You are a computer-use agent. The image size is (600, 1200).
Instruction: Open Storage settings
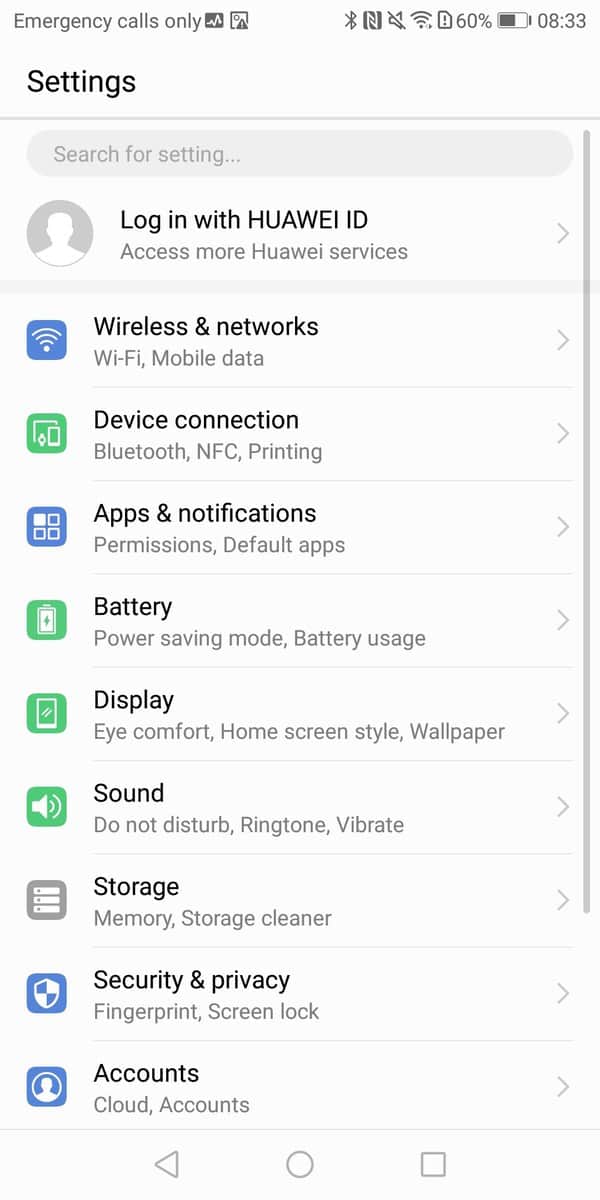tap(299, 901)
